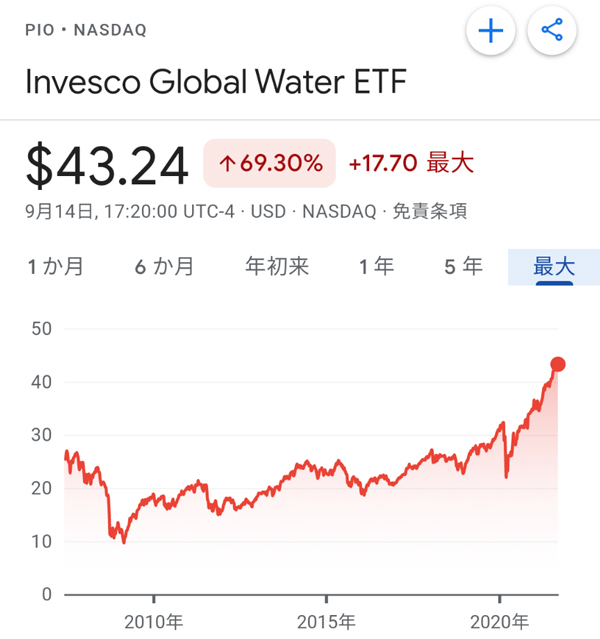Switch to the 1か月 time range
Screen dimensions: 600x639
[x=55, y=267]
